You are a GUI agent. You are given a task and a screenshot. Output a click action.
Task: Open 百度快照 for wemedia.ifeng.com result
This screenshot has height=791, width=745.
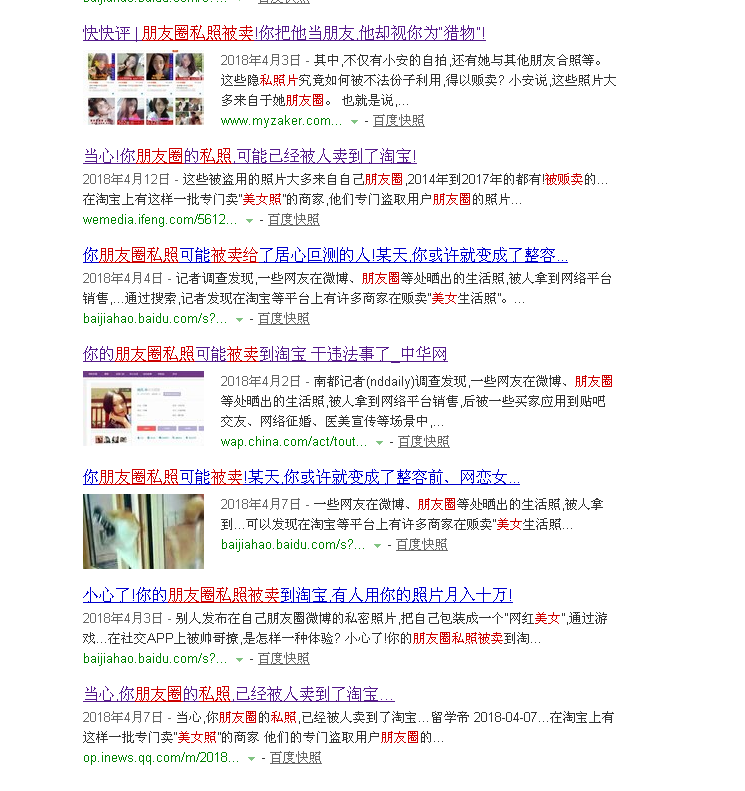(x=294, y=219)
